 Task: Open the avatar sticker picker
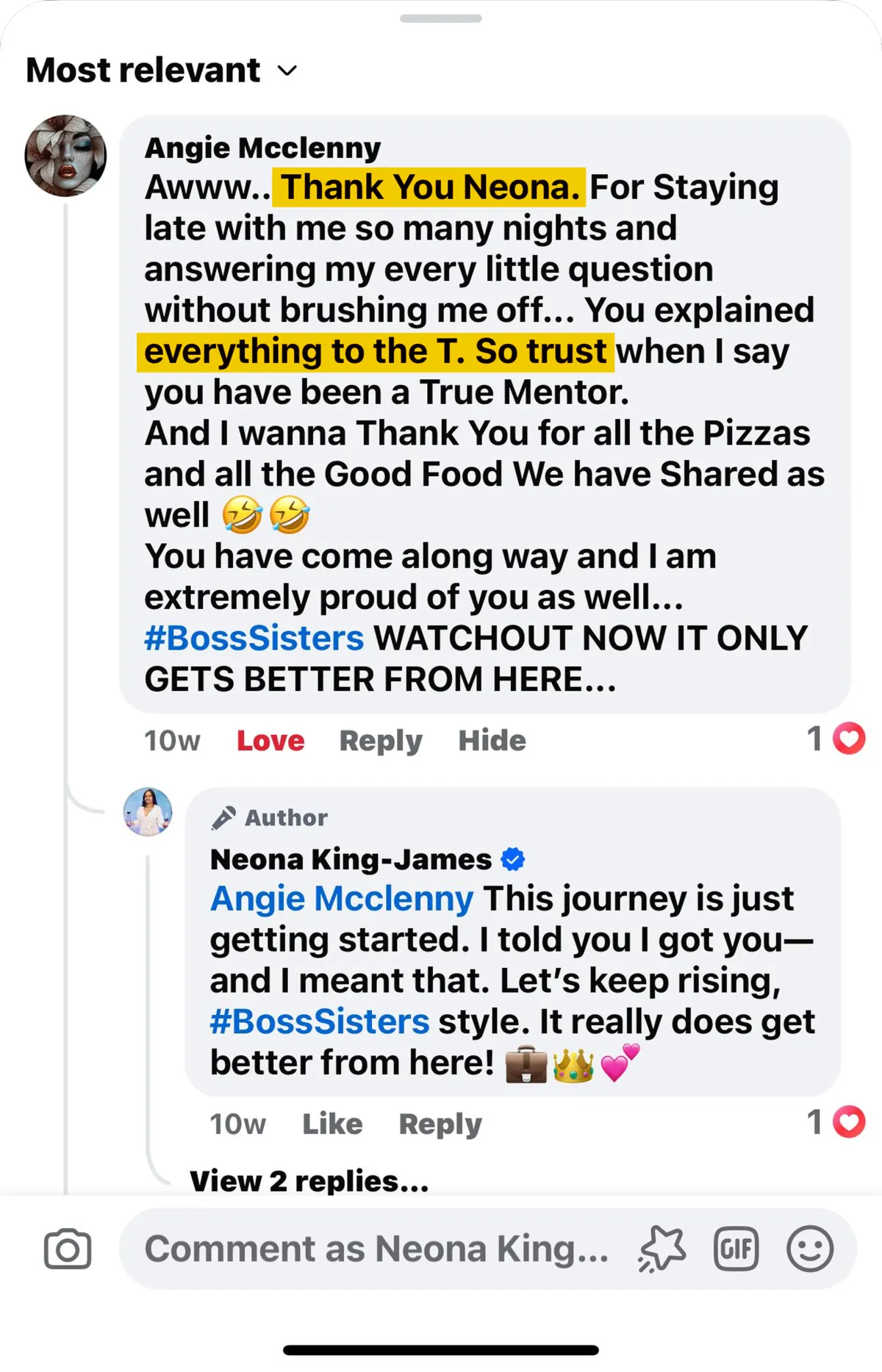[661, 1249]
